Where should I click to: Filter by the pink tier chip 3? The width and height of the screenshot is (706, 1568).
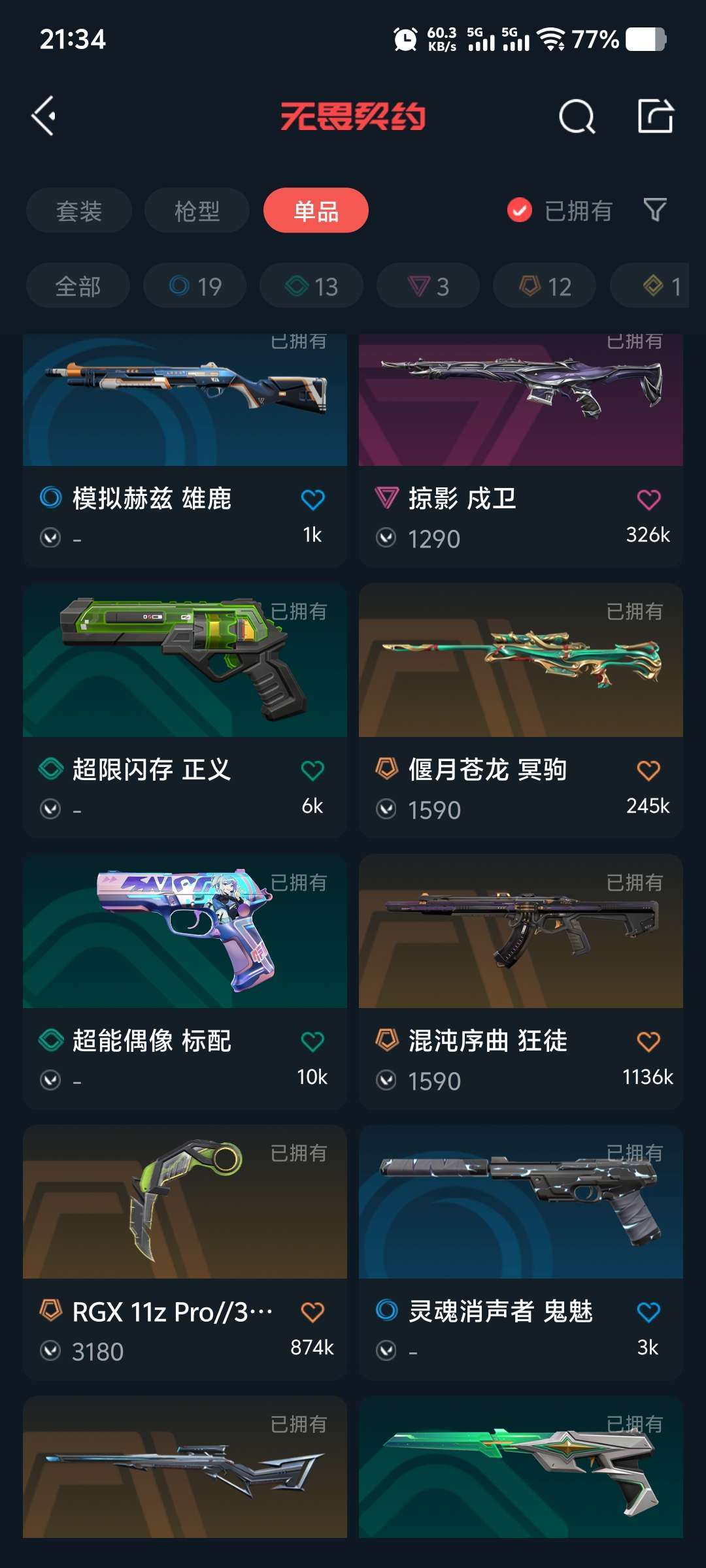point(428,286)
